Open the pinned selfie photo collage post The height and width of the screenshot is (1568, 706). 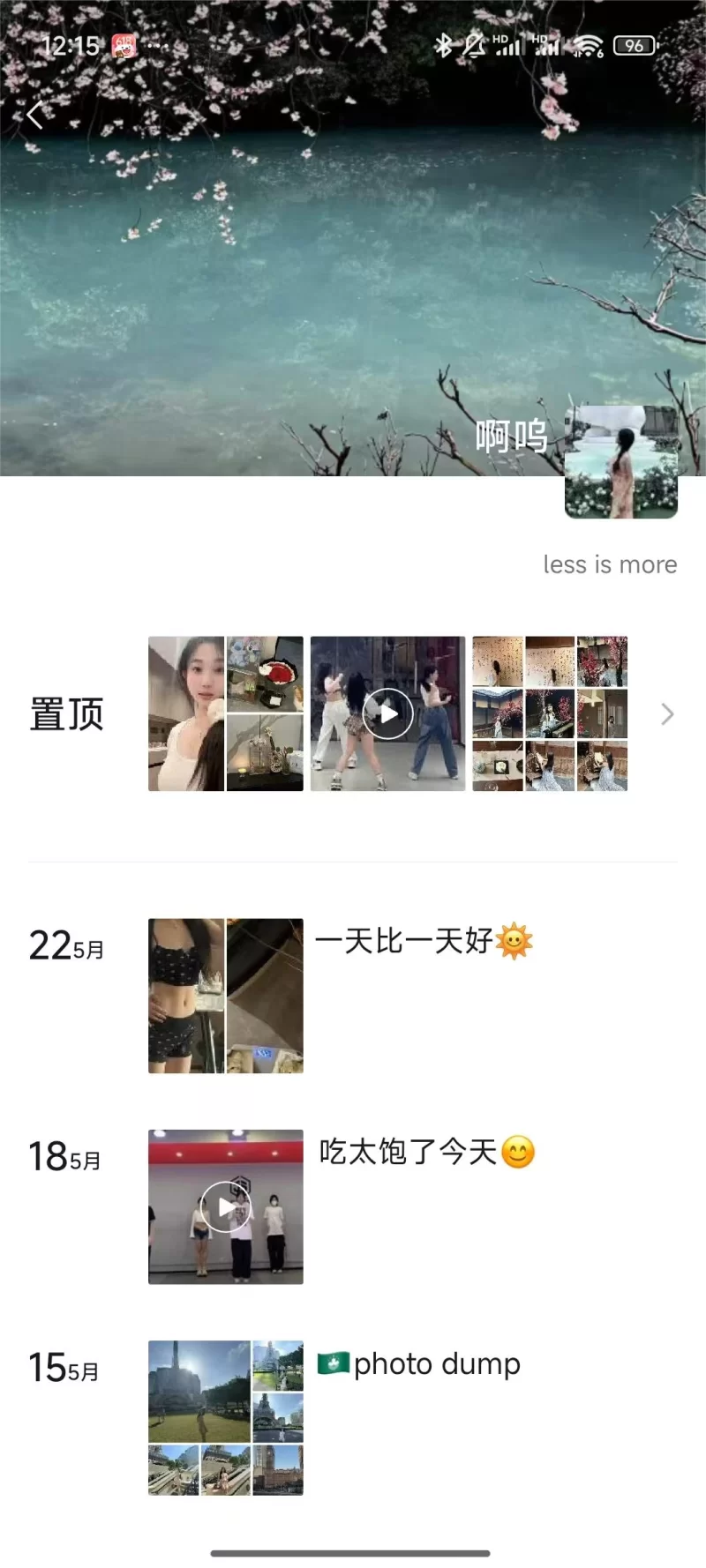point(225,713)
